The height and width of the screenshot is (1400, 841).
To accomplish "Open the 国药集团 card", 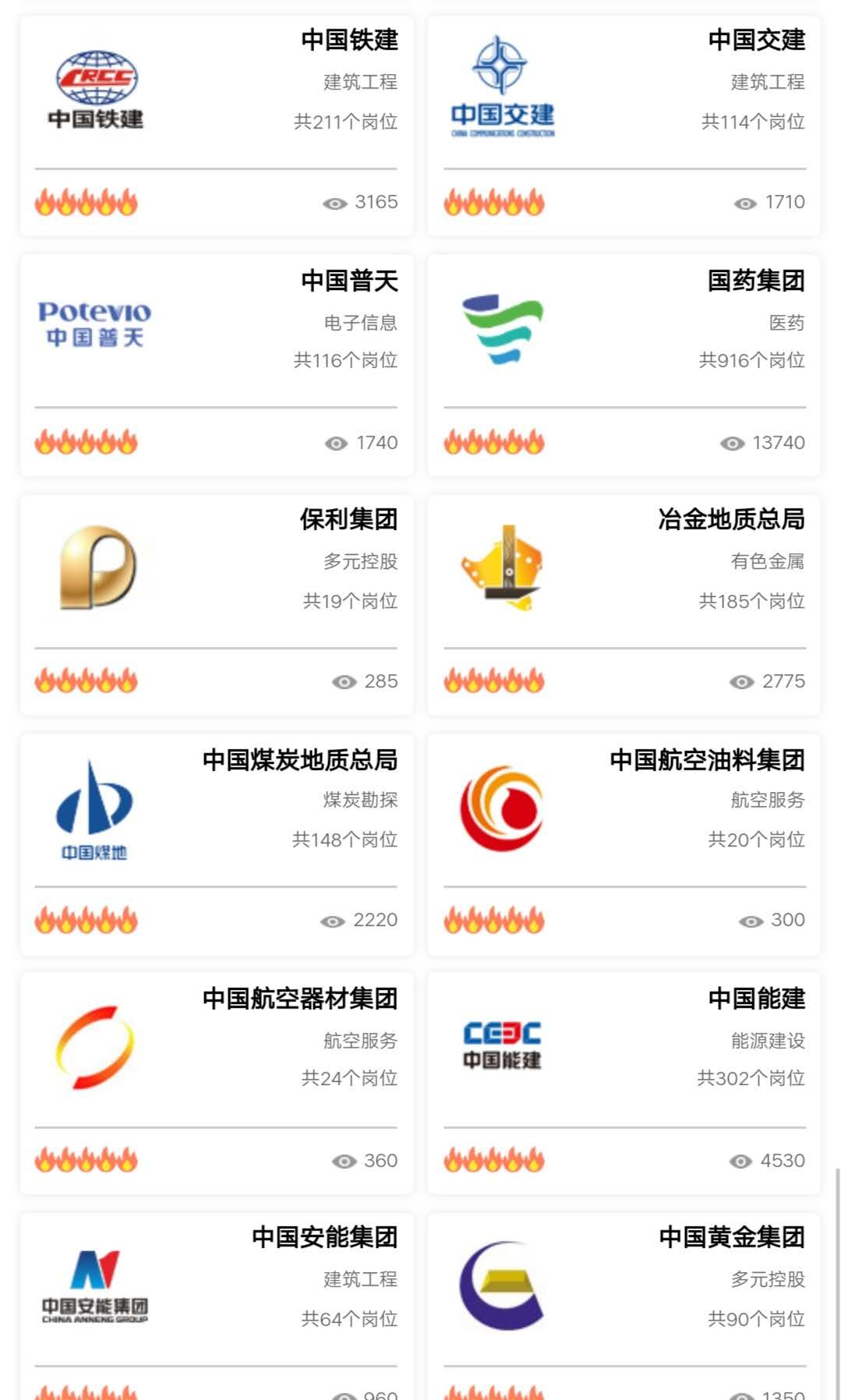I will (x=624, y=365).
